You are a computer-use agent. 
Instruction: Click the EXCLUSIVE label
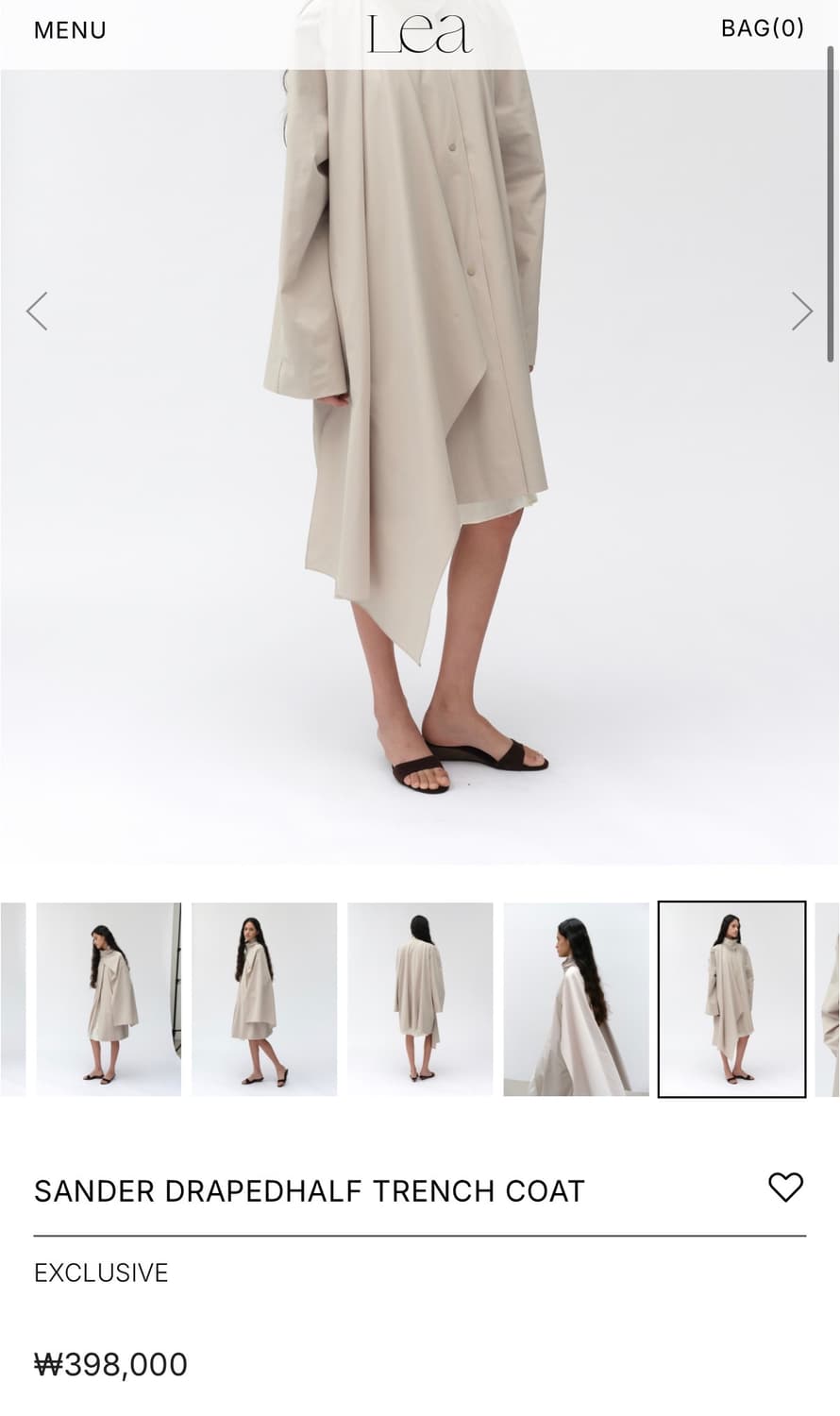tap(99, 1273)
